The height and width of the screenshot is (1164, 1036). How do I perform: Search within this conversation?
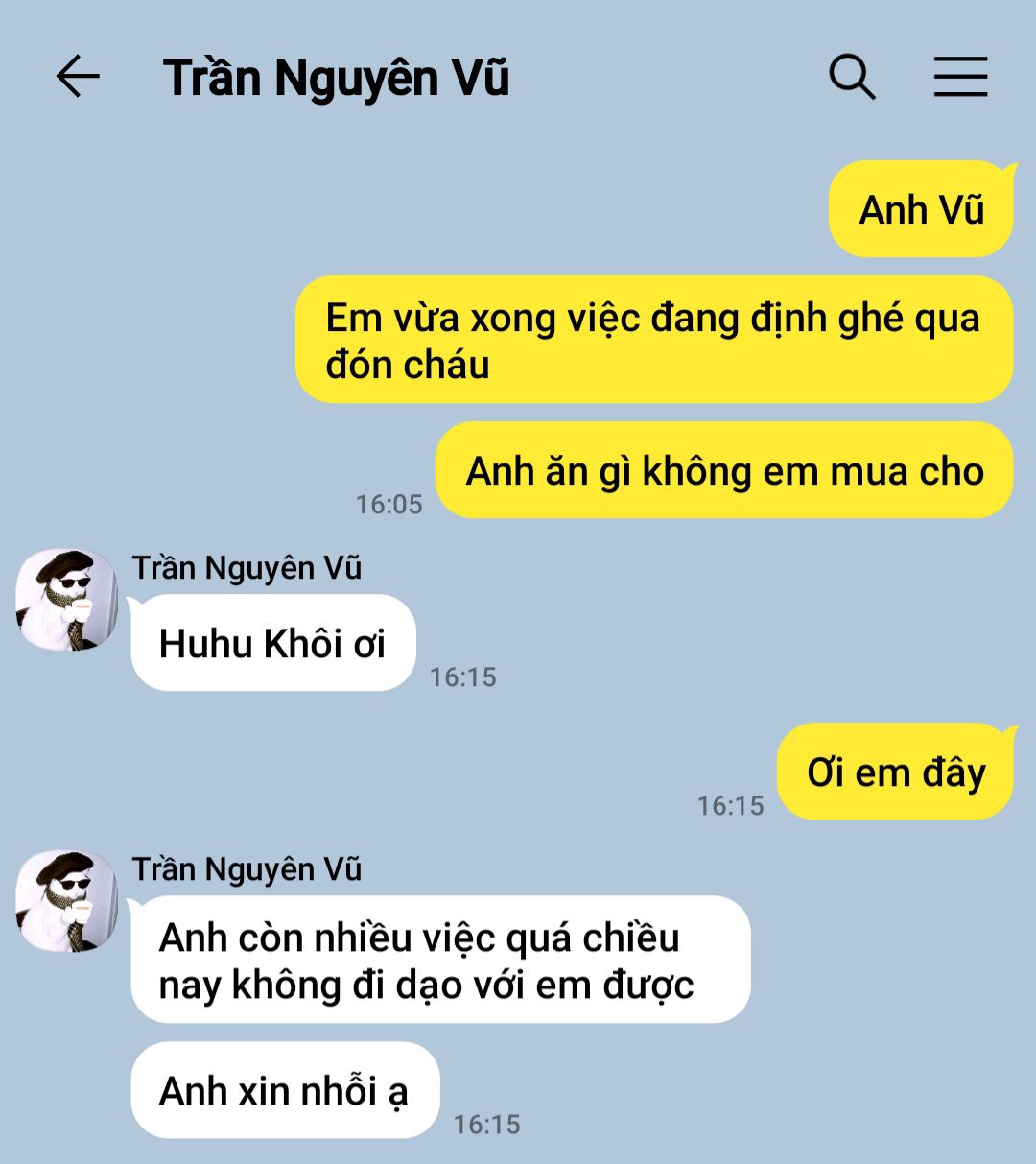click(x=852, y=77)
